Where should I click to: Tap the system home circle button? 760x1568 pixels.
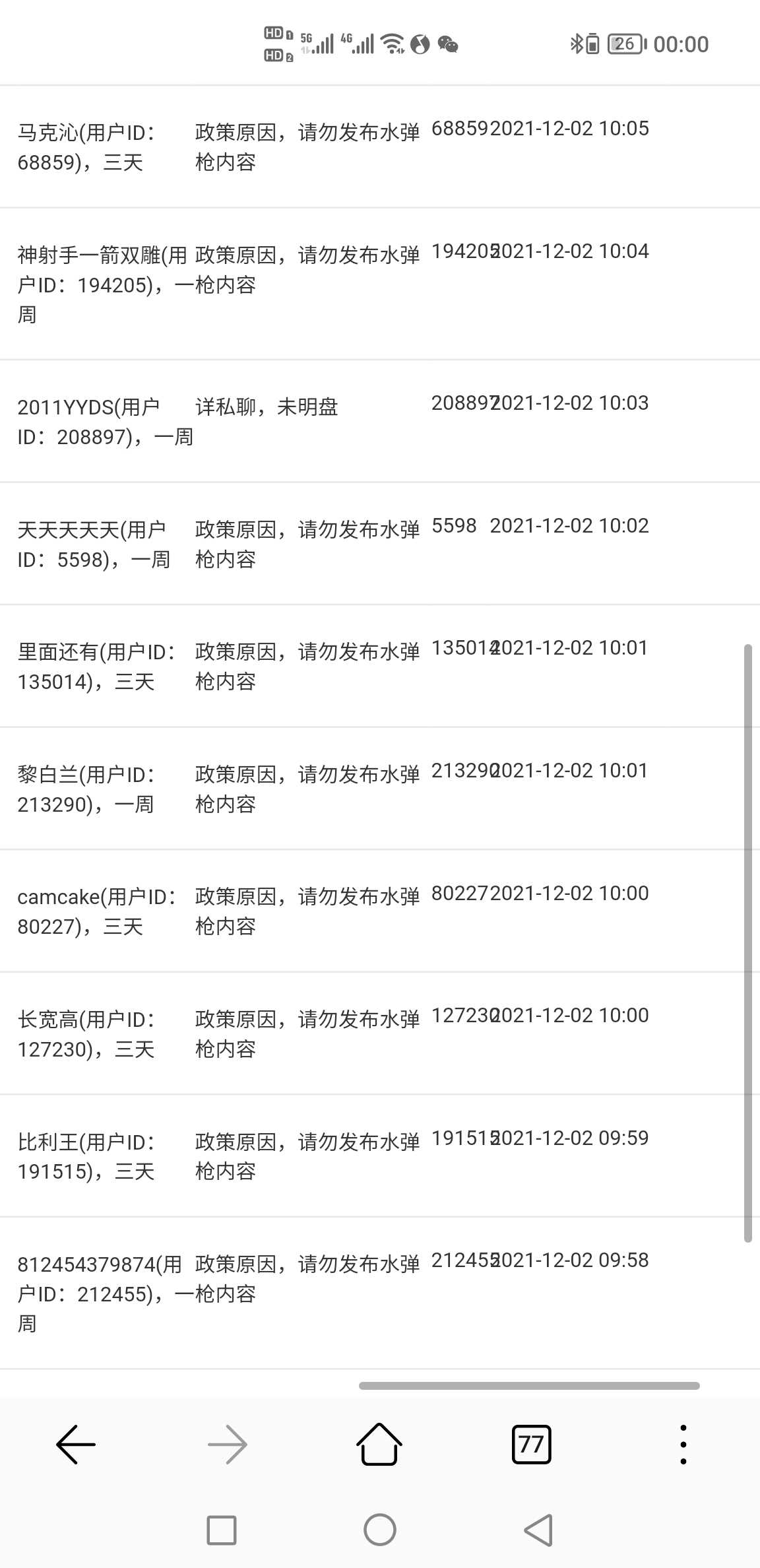tap(380, 1530)
